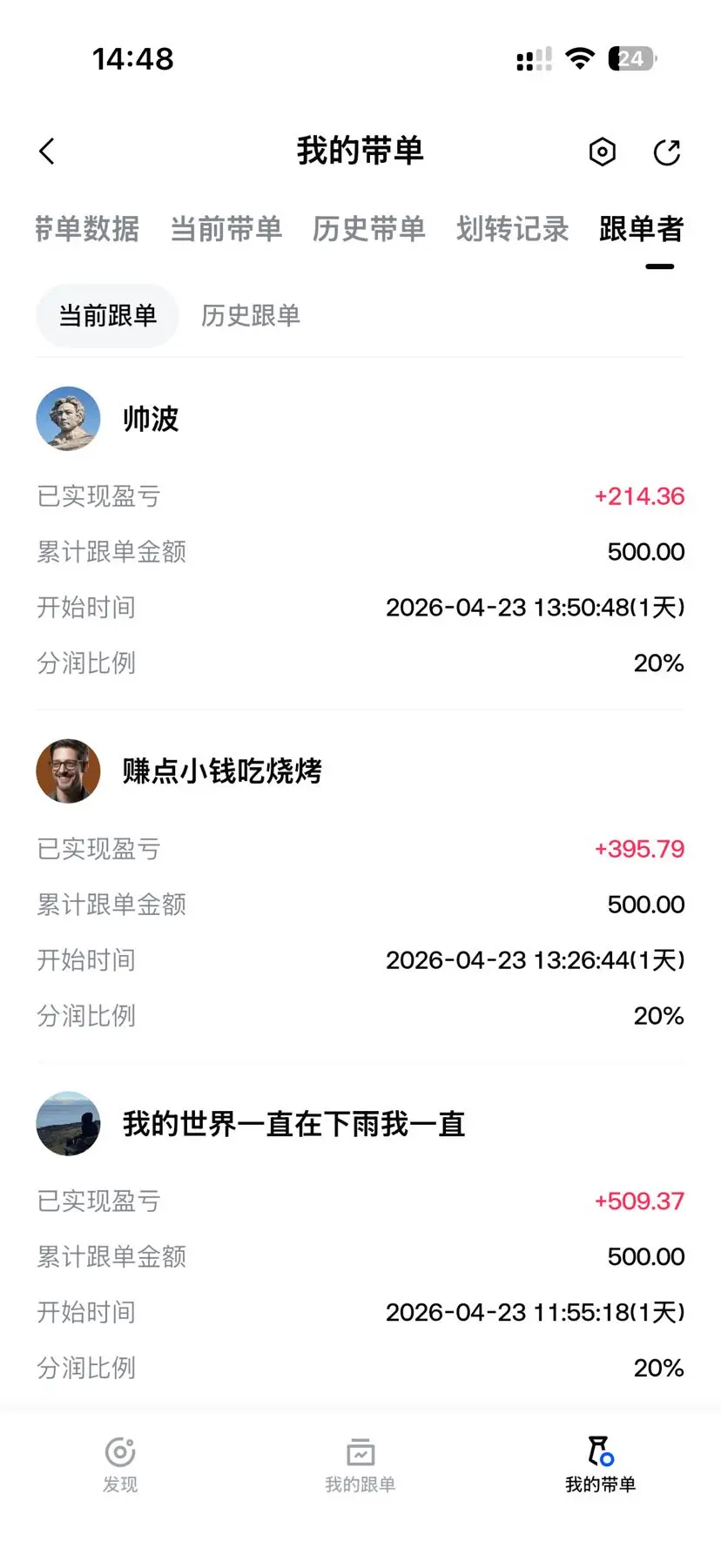Tap the 跟单者 tab
Screen dimensions: 721x1568
pyautogui.click(x=641, y=229)
